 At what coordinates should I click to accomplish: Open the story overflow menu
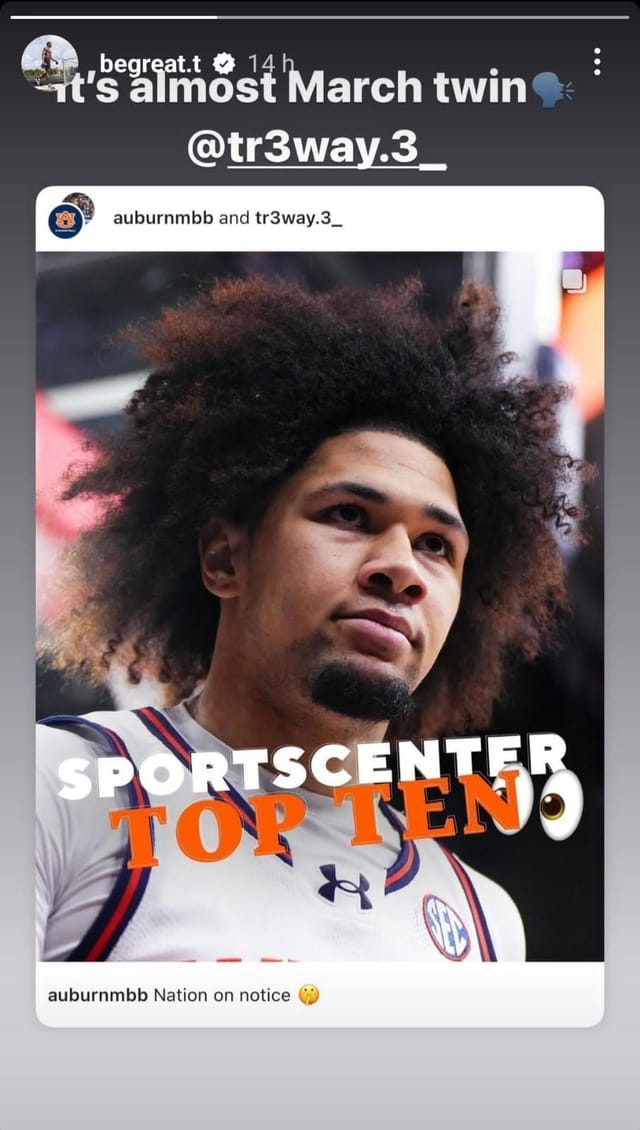pos(597,62)
